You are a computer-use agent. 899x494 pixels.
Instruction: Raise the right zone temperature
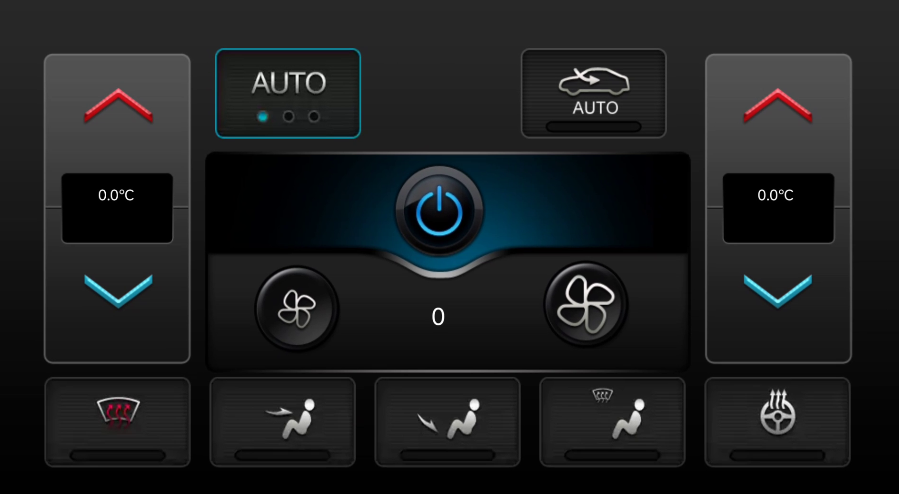pos(778,105)
